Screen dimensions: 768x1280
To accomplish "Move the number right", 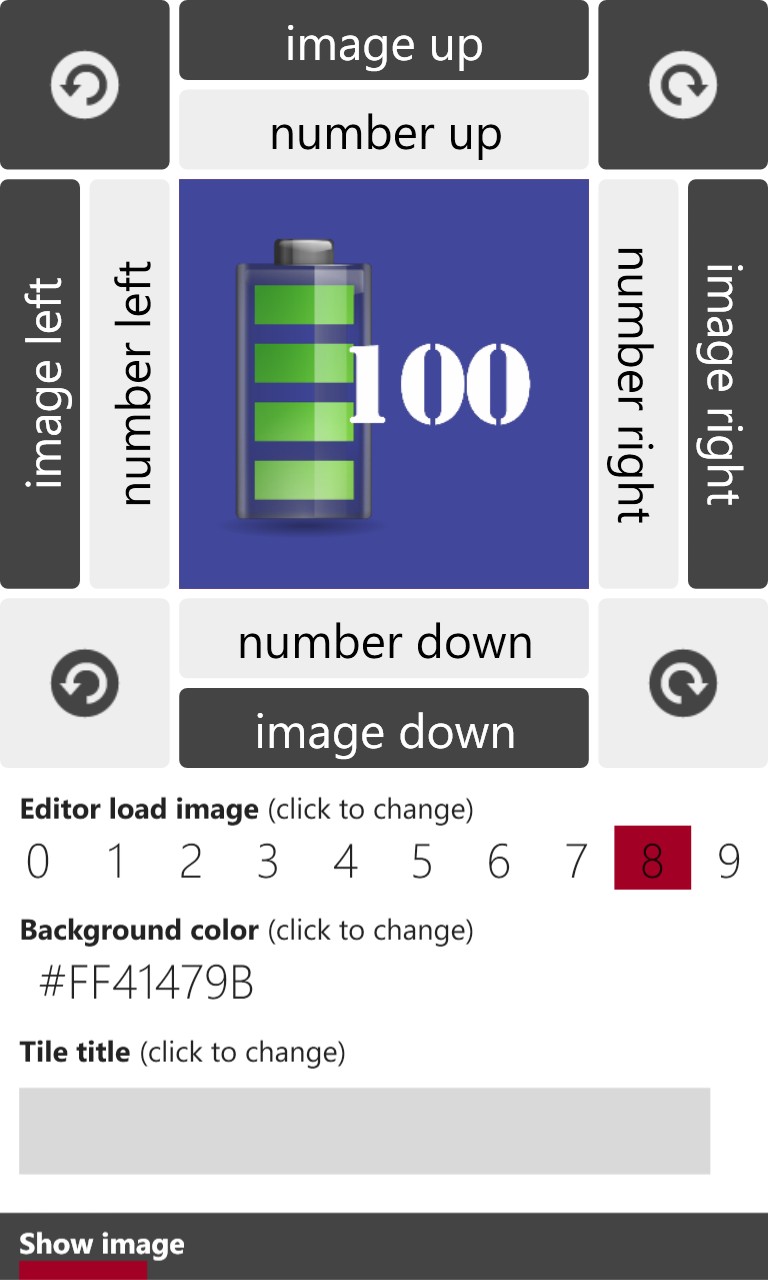I will (x=638, y=384).
